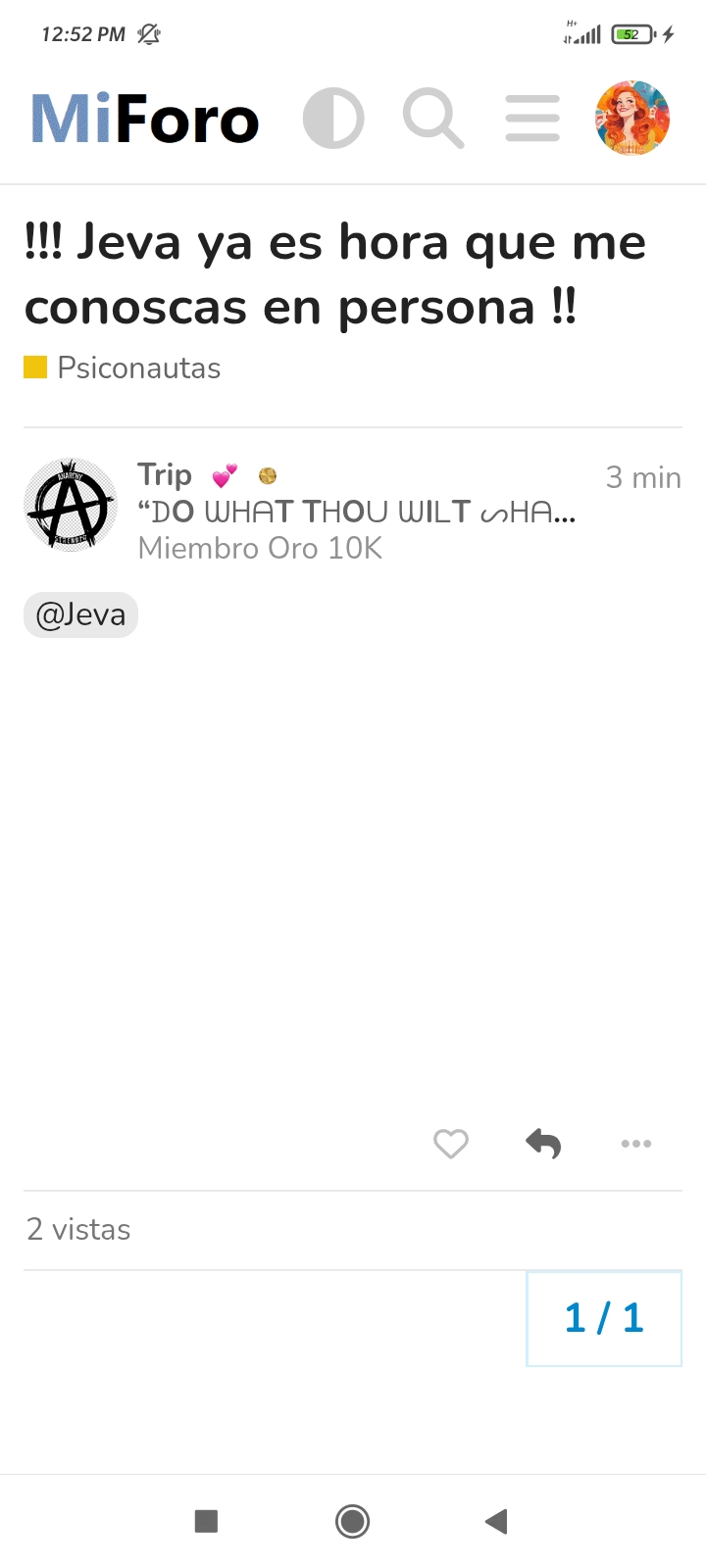Screen dimensions: 706x1568
Task: Open the 3 min post timestamp
Action: 643,477
